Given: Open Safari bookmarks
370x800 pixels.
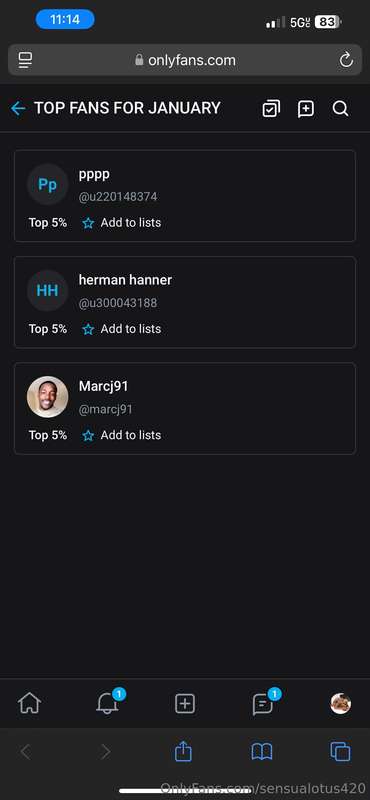Looking at the screenshot, I should point(262,752).
